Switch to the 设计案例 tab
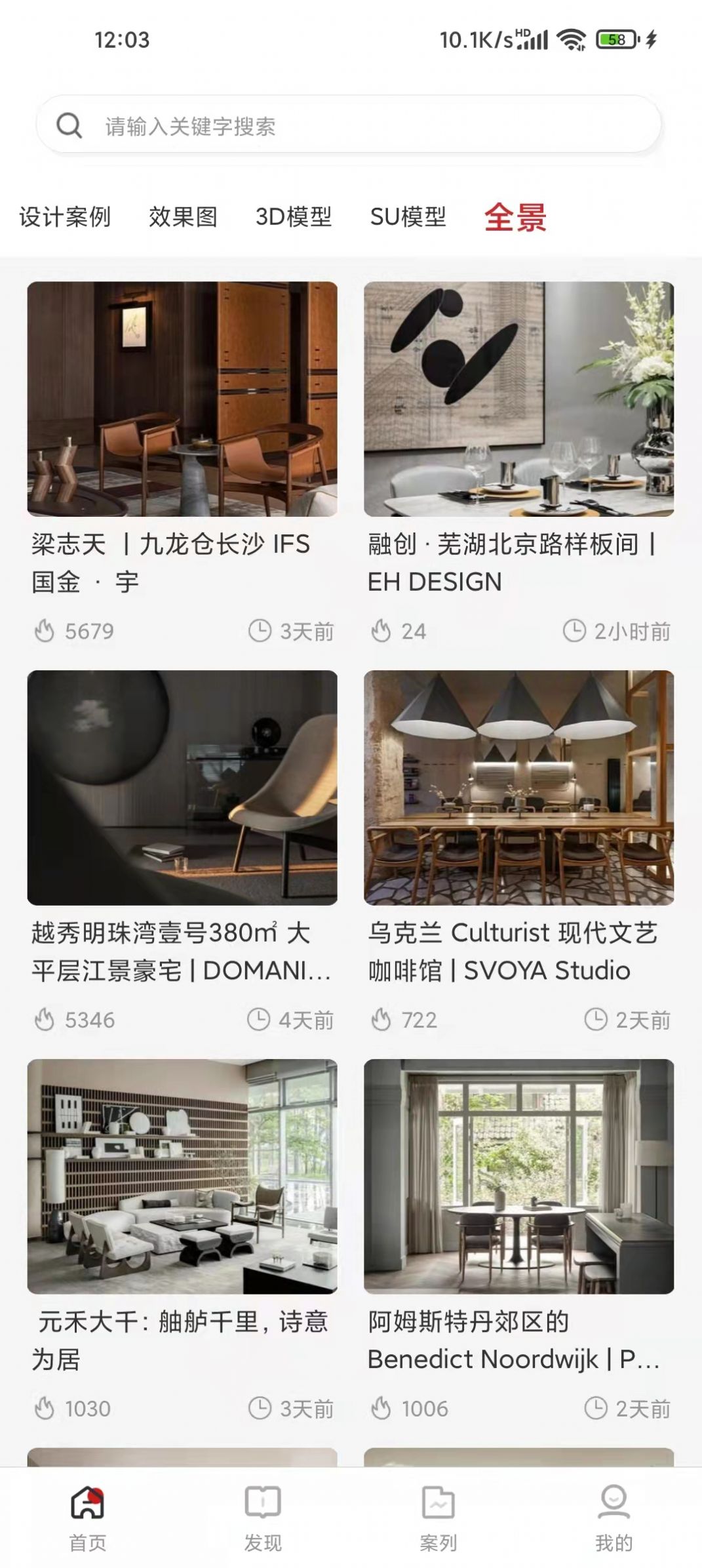Image resolution: width=702 pixels, height=1568 pixels. 66,216
